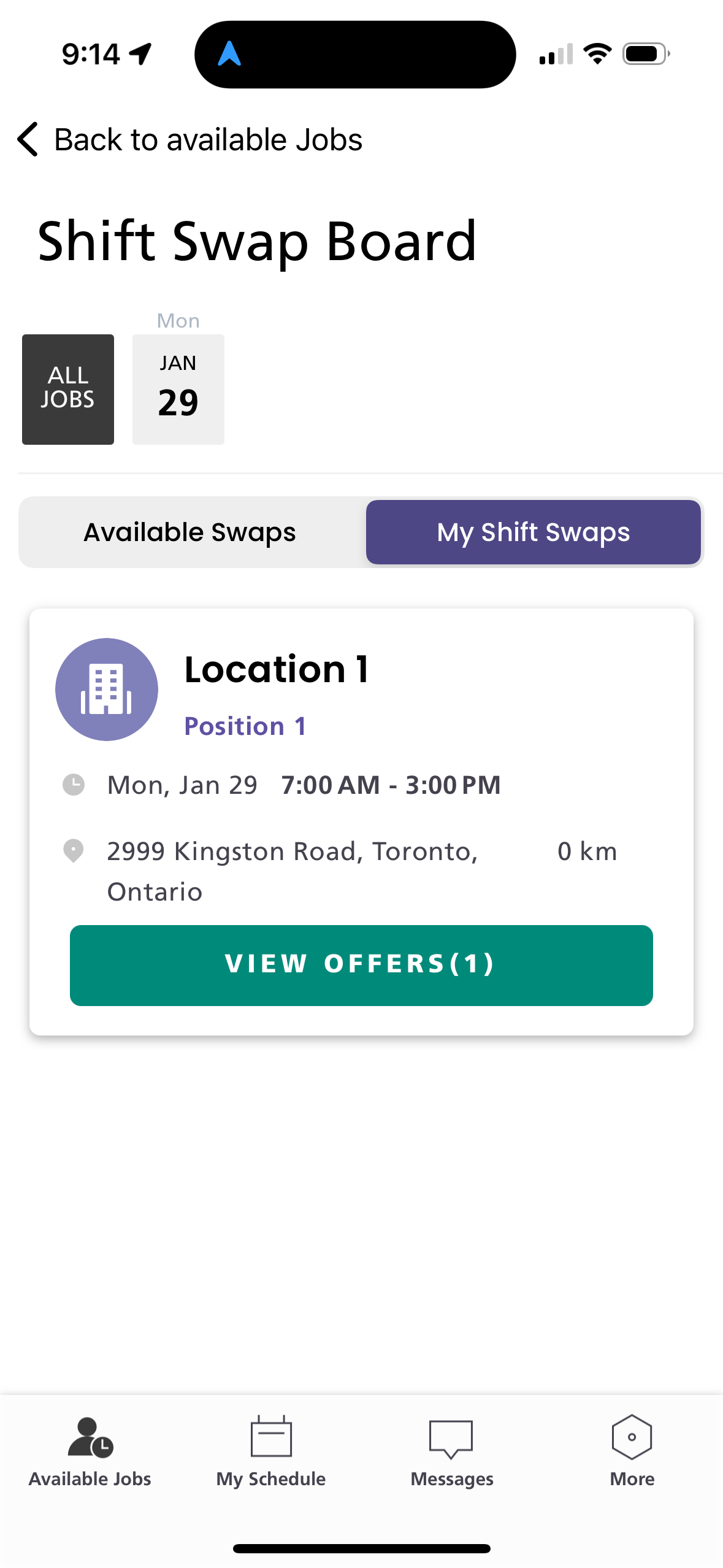Screen dimensions: 723x1568
Task: Click the map pin next to the address
Action: coord(74,851)
